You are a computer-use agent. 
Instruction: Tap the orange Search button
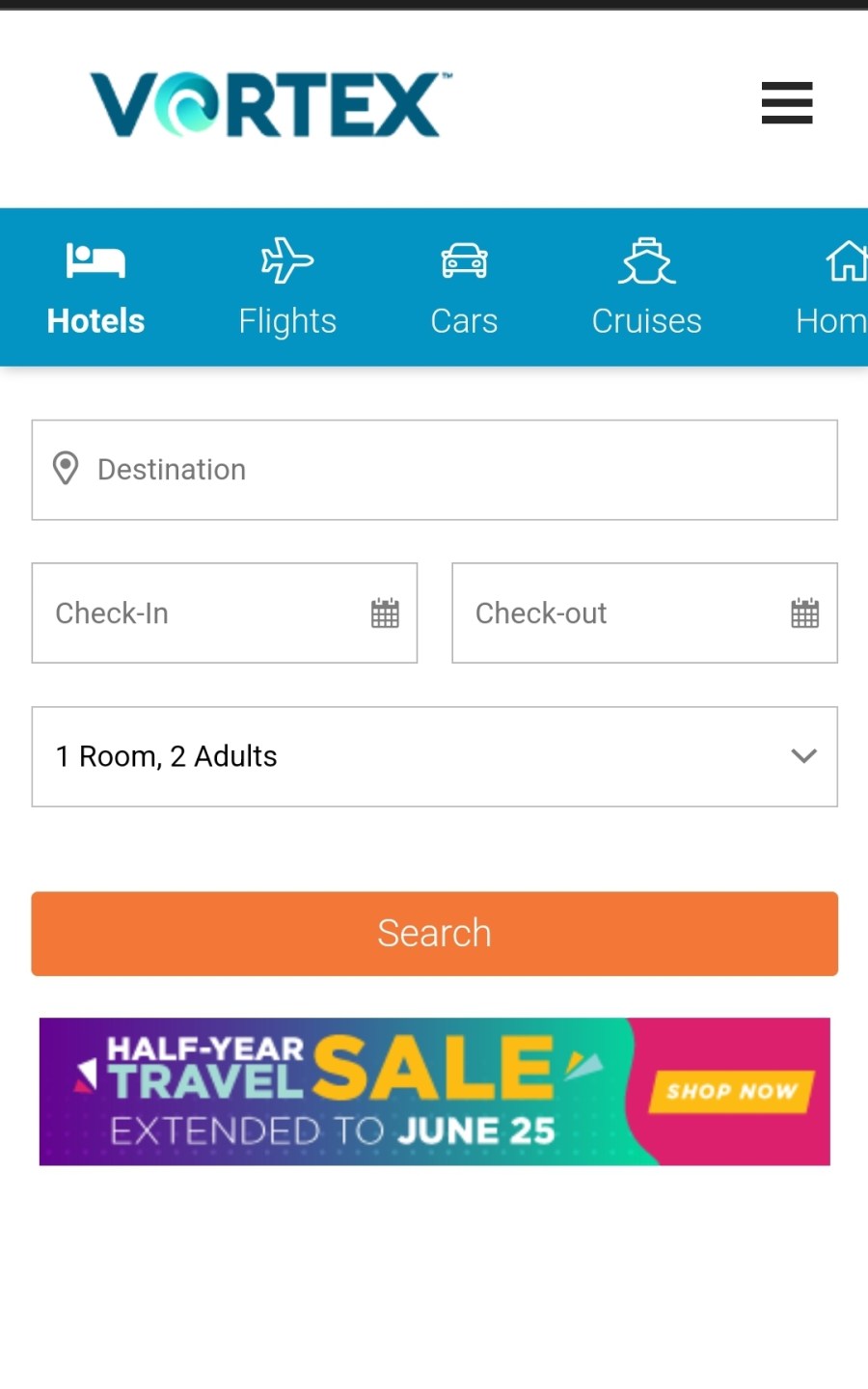434,934
